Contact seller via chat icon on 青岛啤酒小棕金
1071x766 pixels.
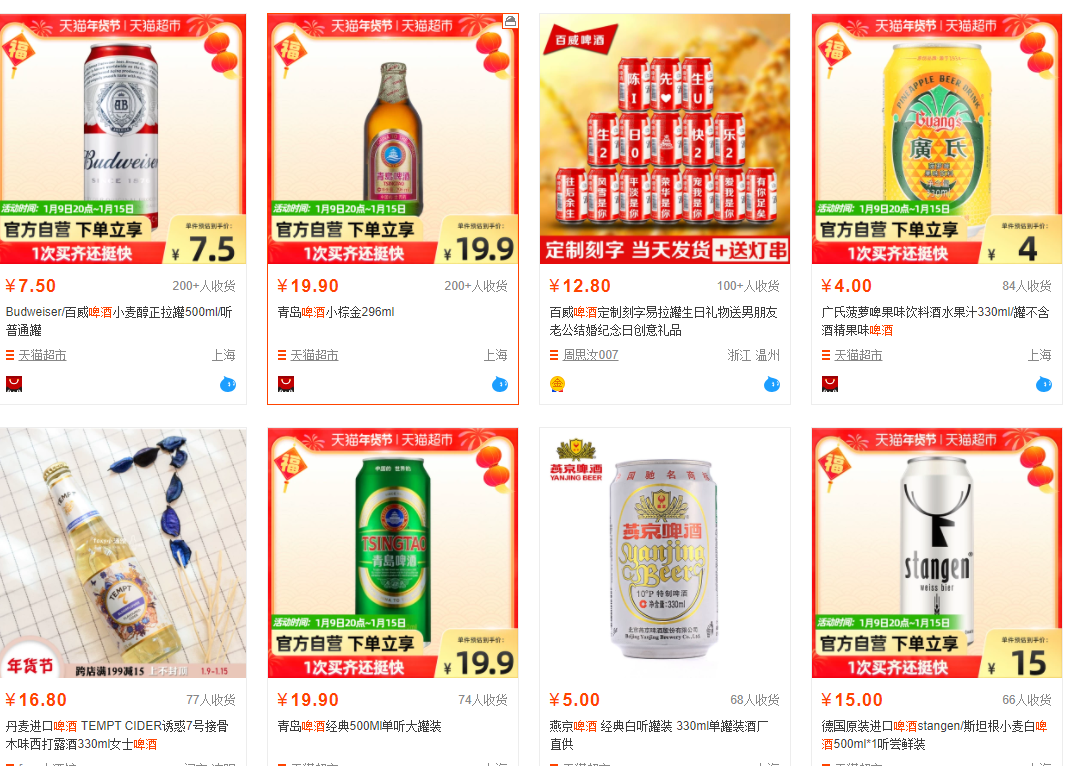point(500,384)
